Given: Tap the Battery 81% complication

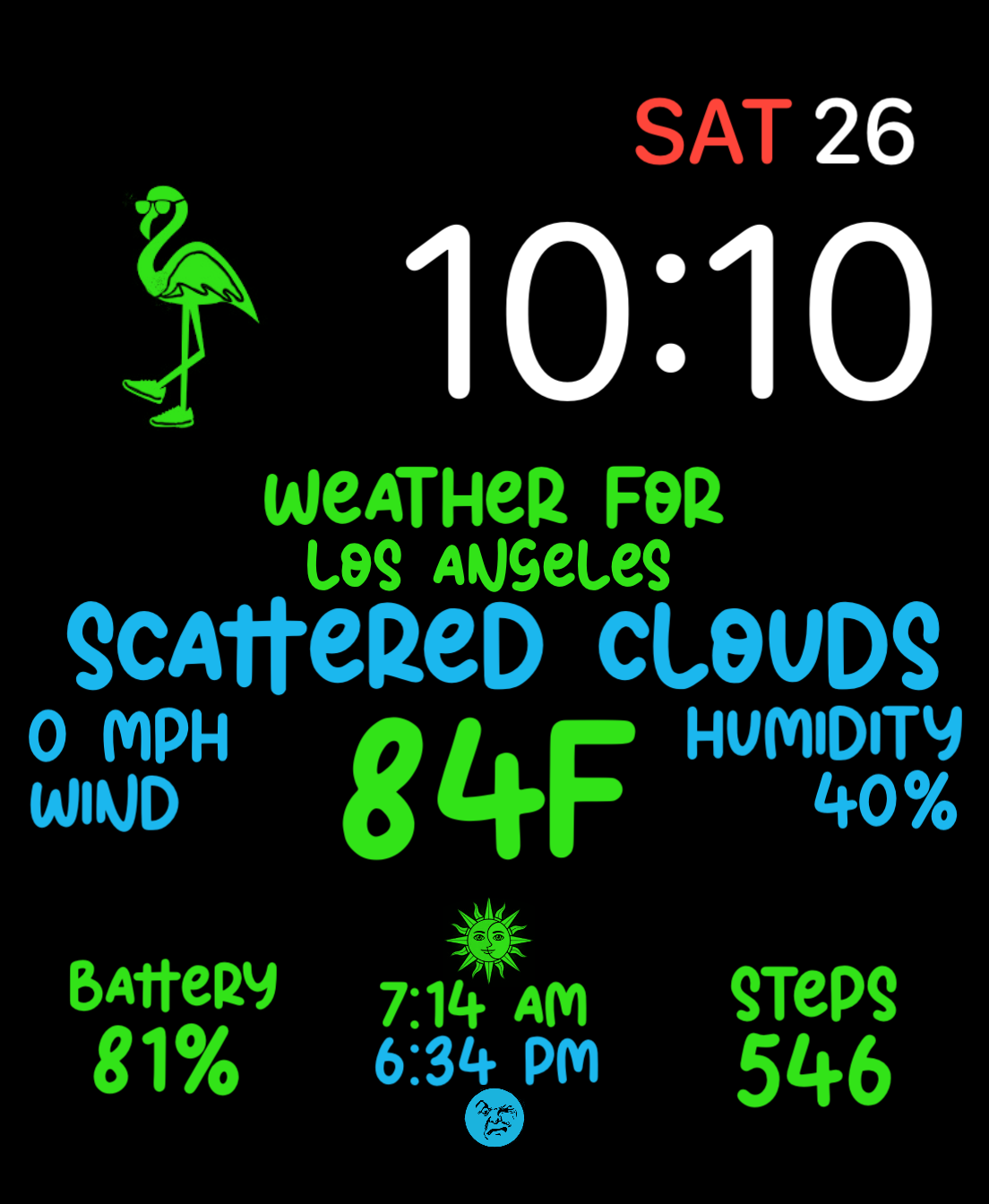Looking at the screenshot, I should [172, 1028].
